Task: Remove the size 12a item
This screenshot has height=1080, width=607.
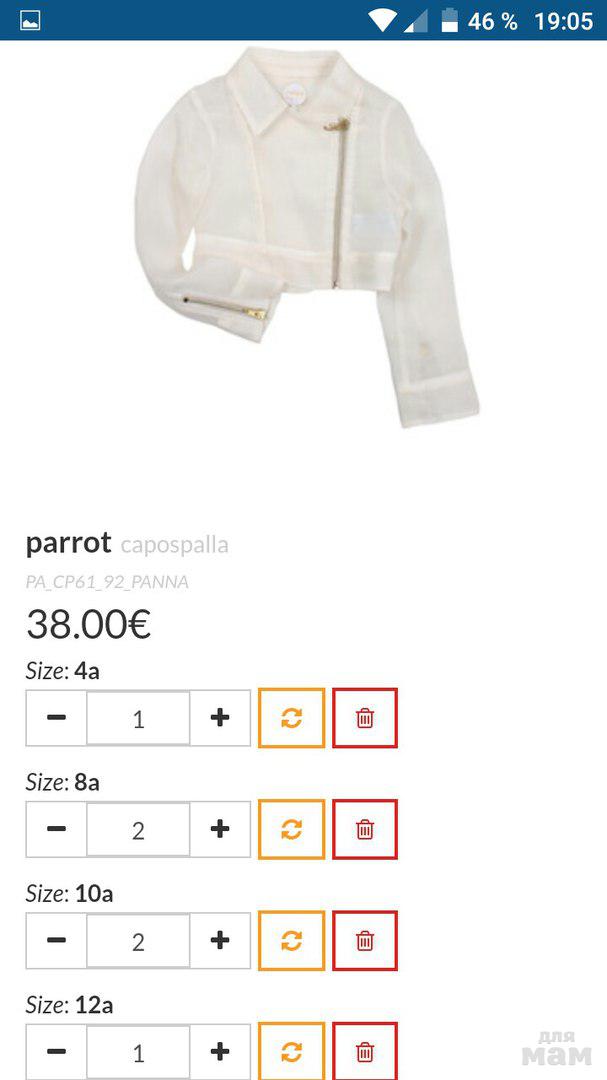Action: tap(365, 1051)
